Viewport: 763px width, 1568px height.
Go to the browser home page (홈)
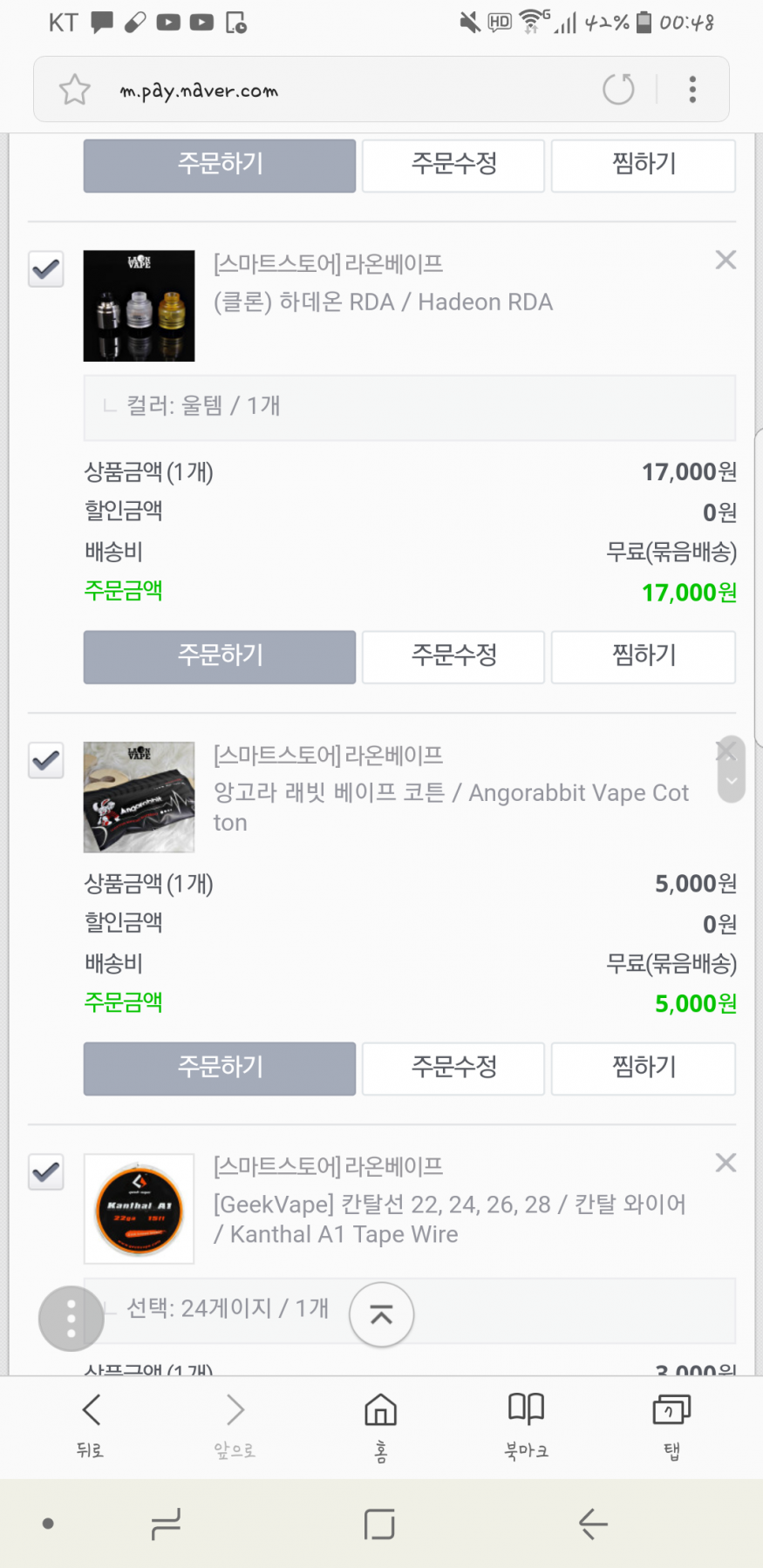pyautogui.click(x=380, y=1426)
